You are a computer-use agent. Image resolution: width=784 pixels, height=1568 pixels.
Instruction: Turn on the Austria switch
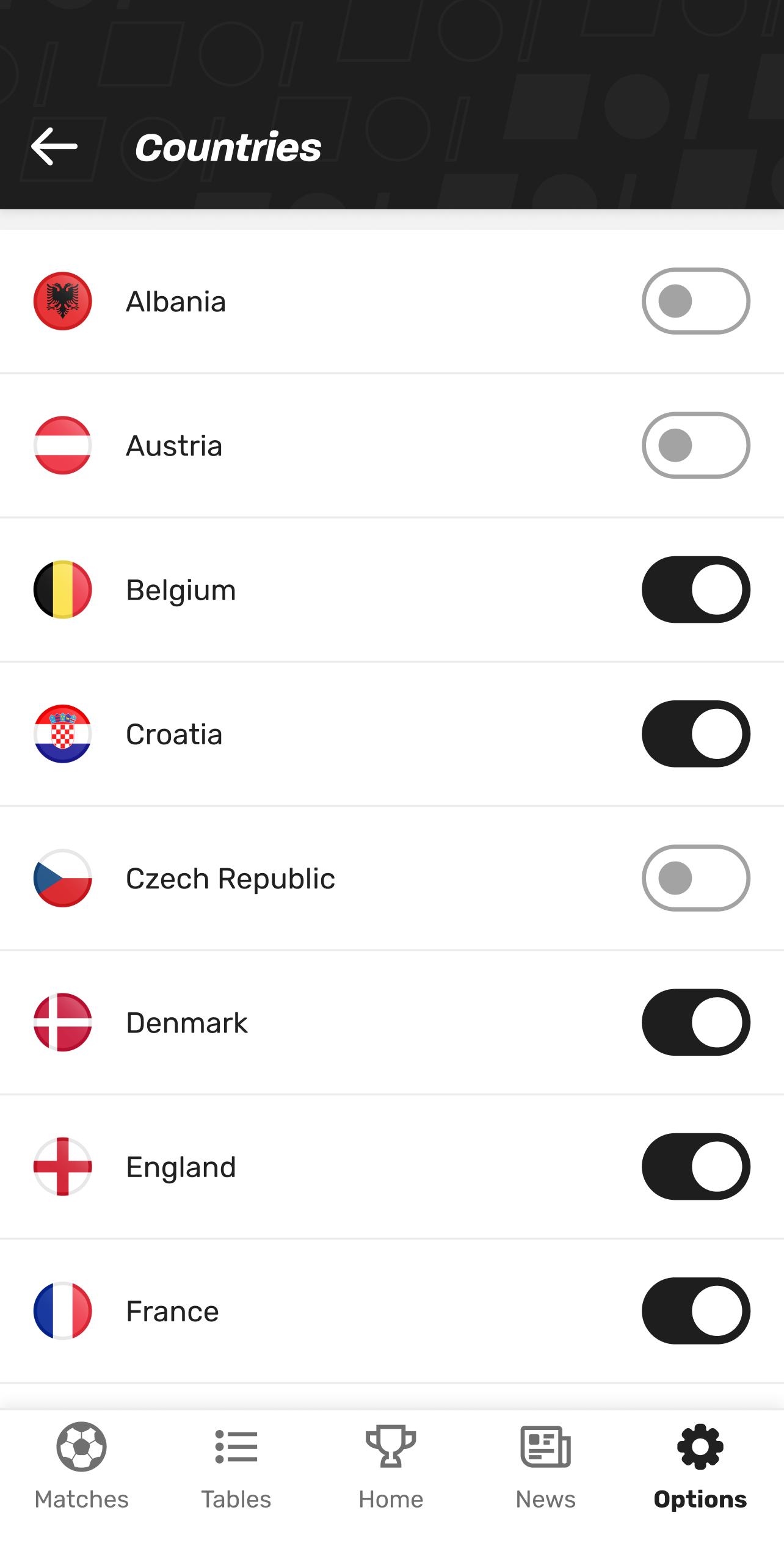(x=695, y=445)
